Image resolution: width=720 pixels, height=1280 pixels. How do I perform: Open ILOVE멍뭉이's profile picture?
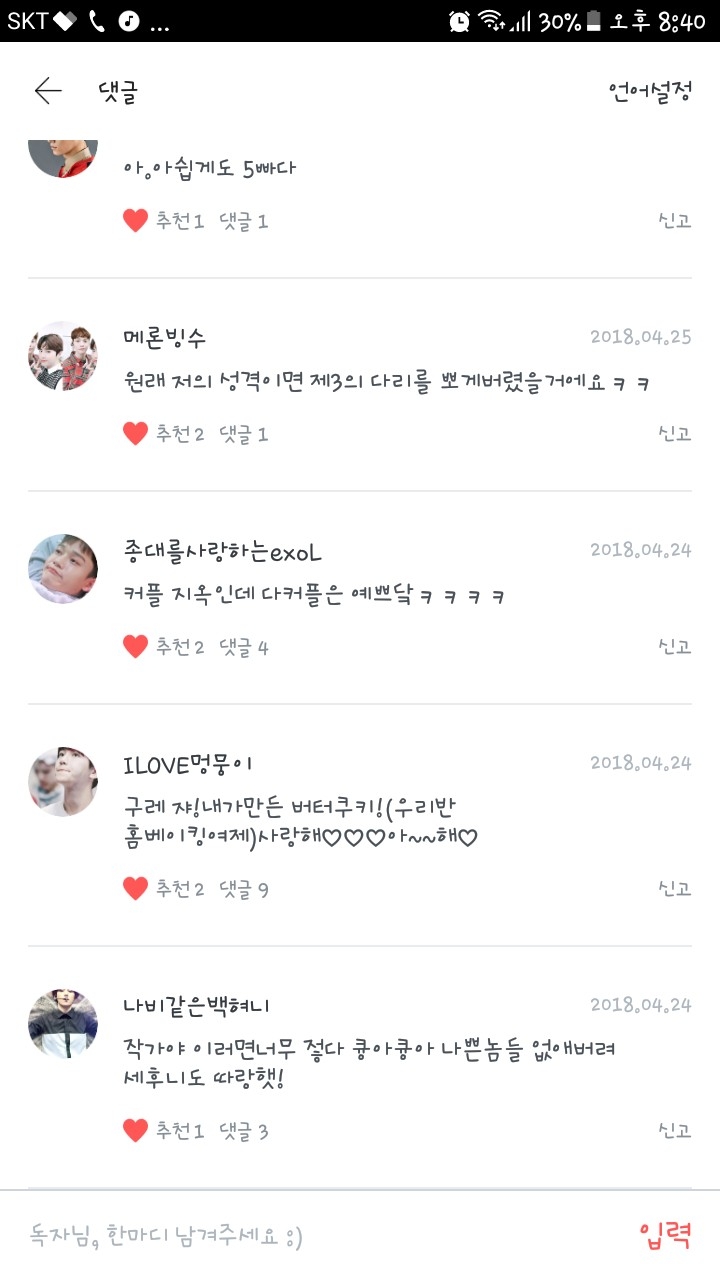coord(63,781)
